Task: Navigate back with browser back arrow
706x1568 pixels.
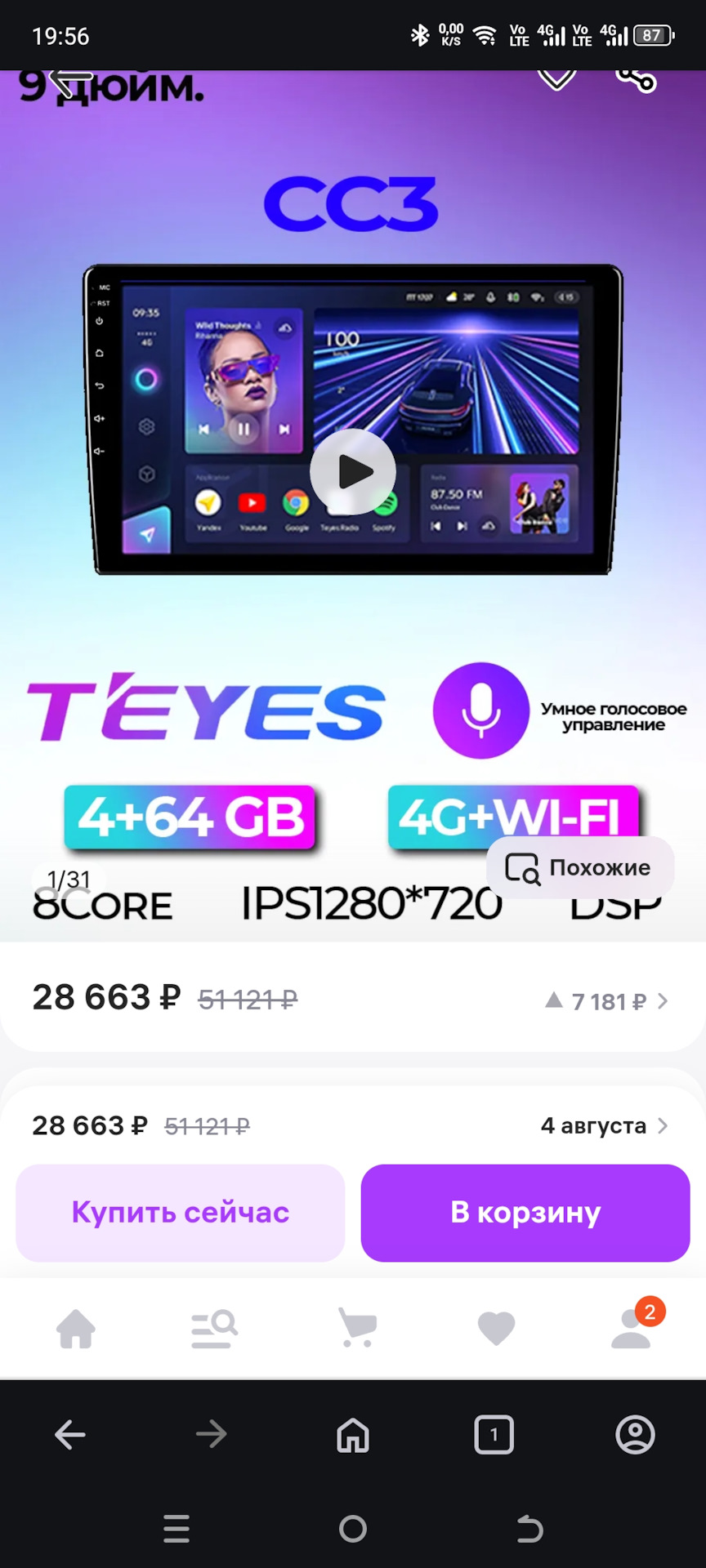Action: pyautogui.click(x=70, y=1434)
